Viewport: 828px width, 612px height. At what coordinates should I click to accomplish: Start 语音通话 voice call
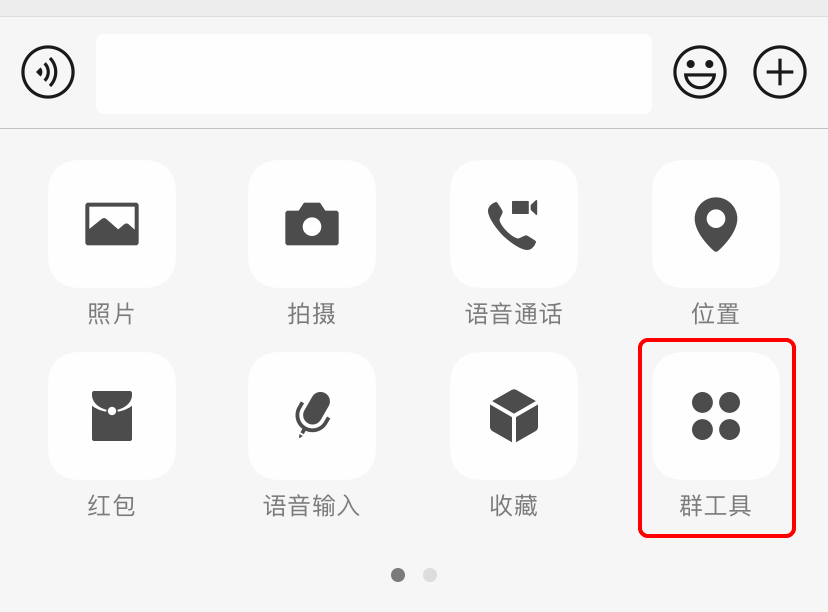513,224
